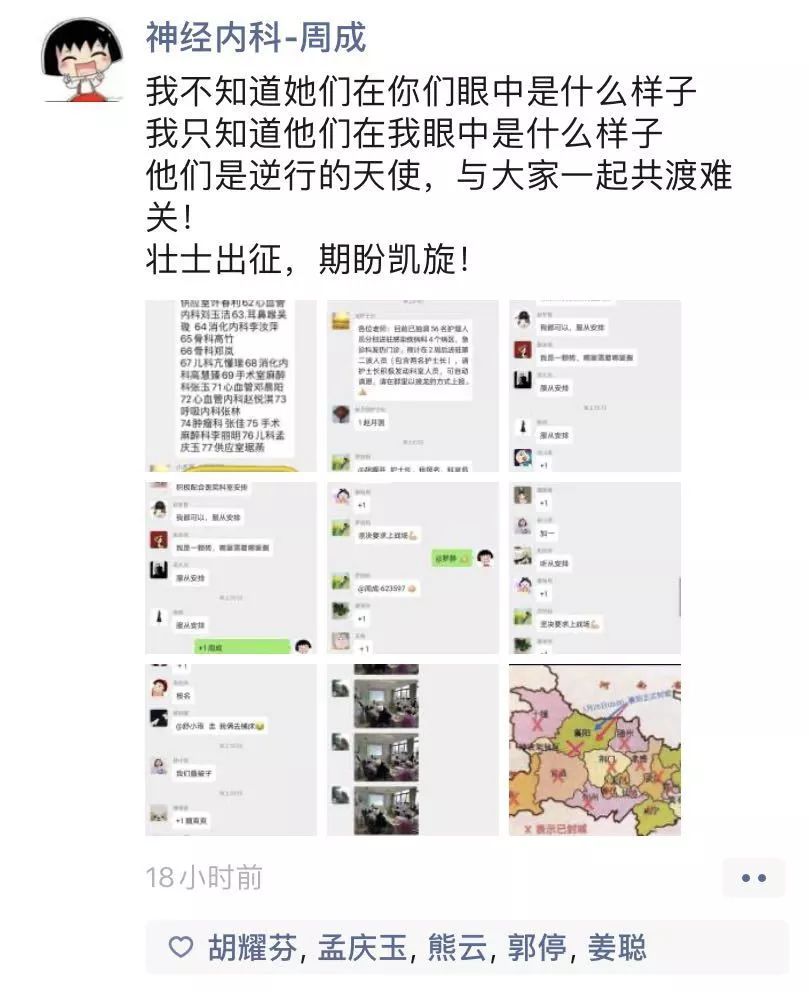View the fifth image mentioning @周成 623597
Image resolution: width=809 pixels, height=992 pixels.
[412, 568]
